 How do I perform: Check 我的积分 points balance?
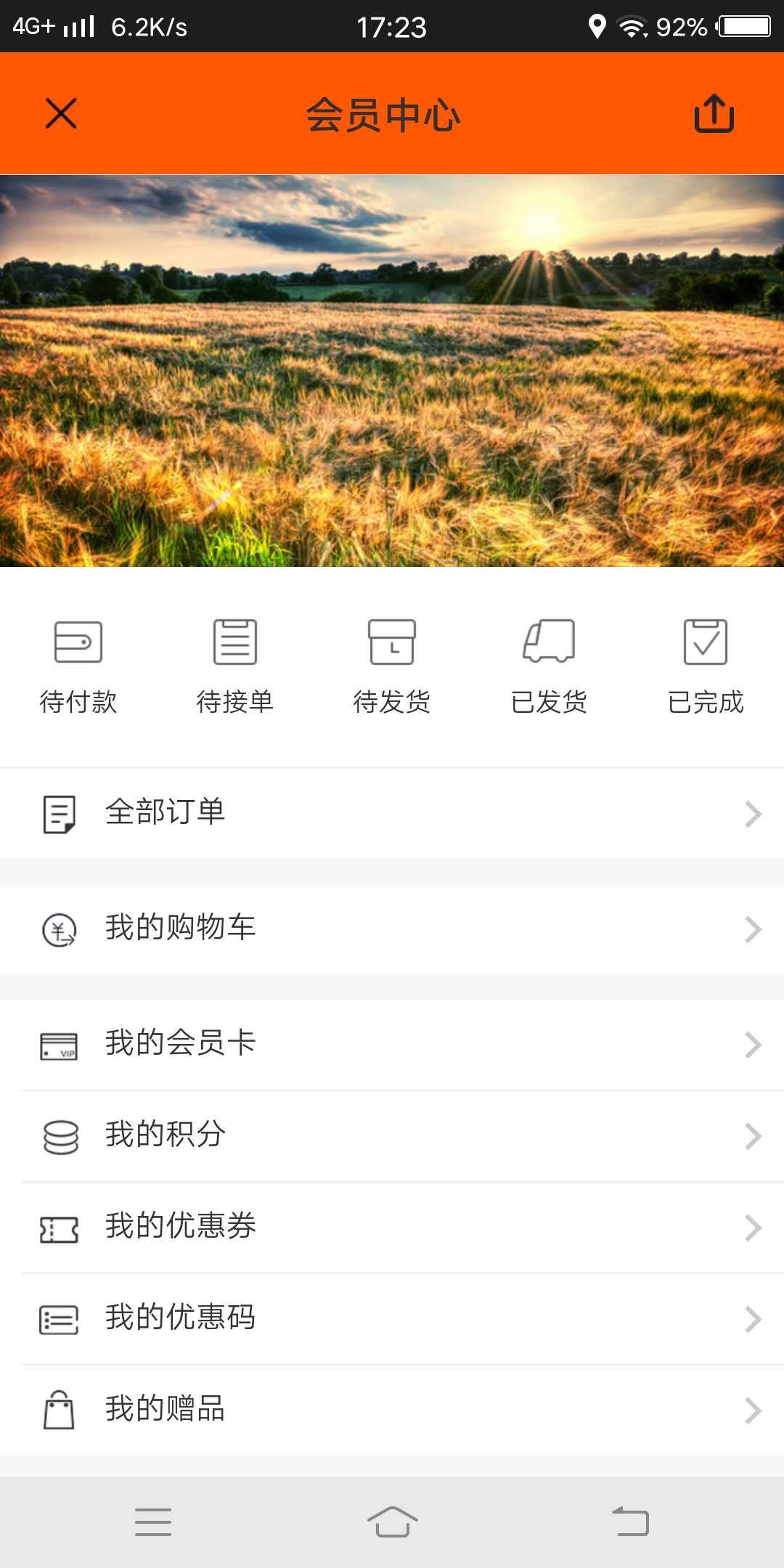[392, 1135]
